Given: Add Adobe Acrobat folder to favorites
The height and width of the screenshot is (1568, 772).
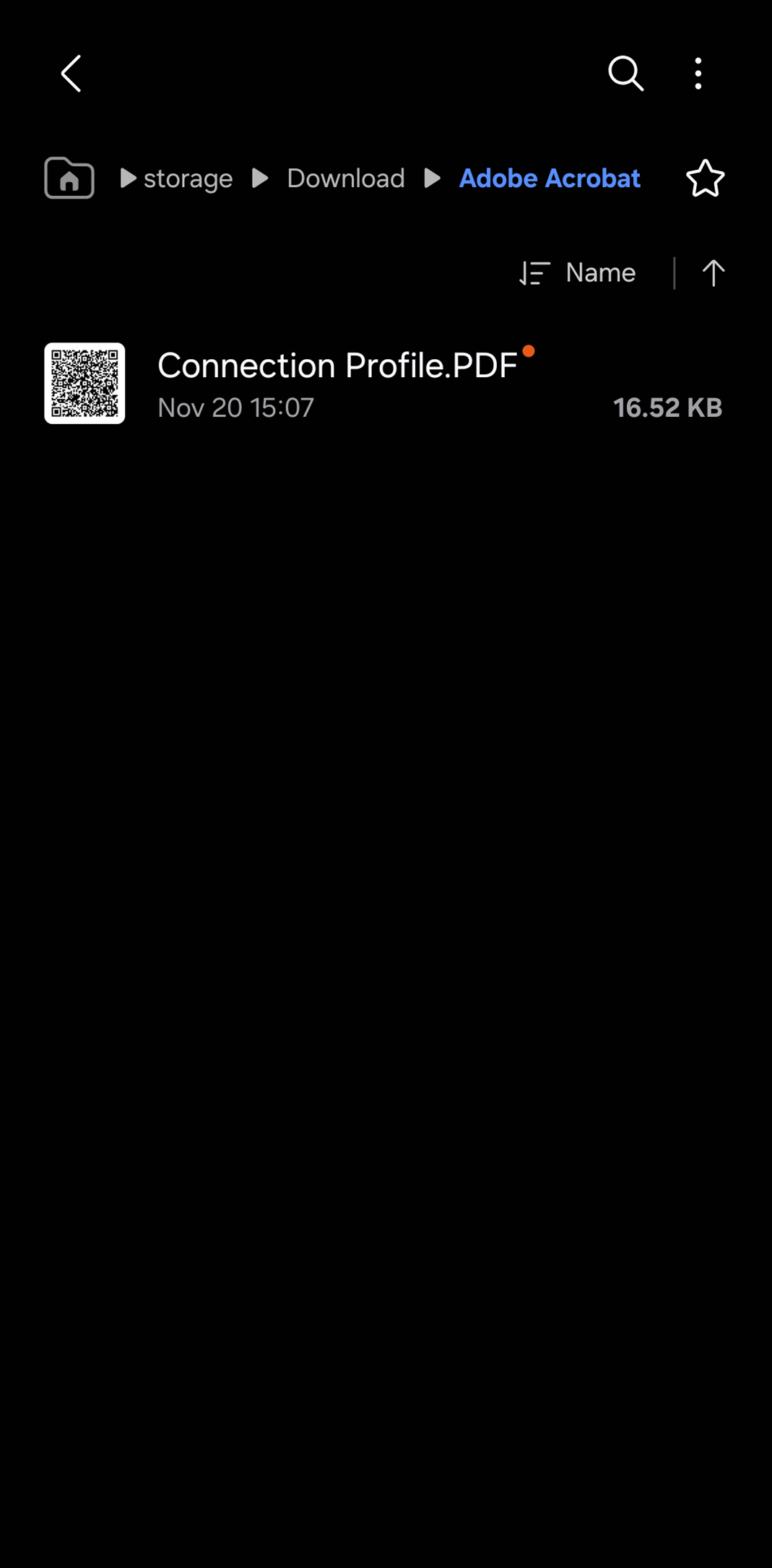Looking at the screenshot, I should coord(705,178).
